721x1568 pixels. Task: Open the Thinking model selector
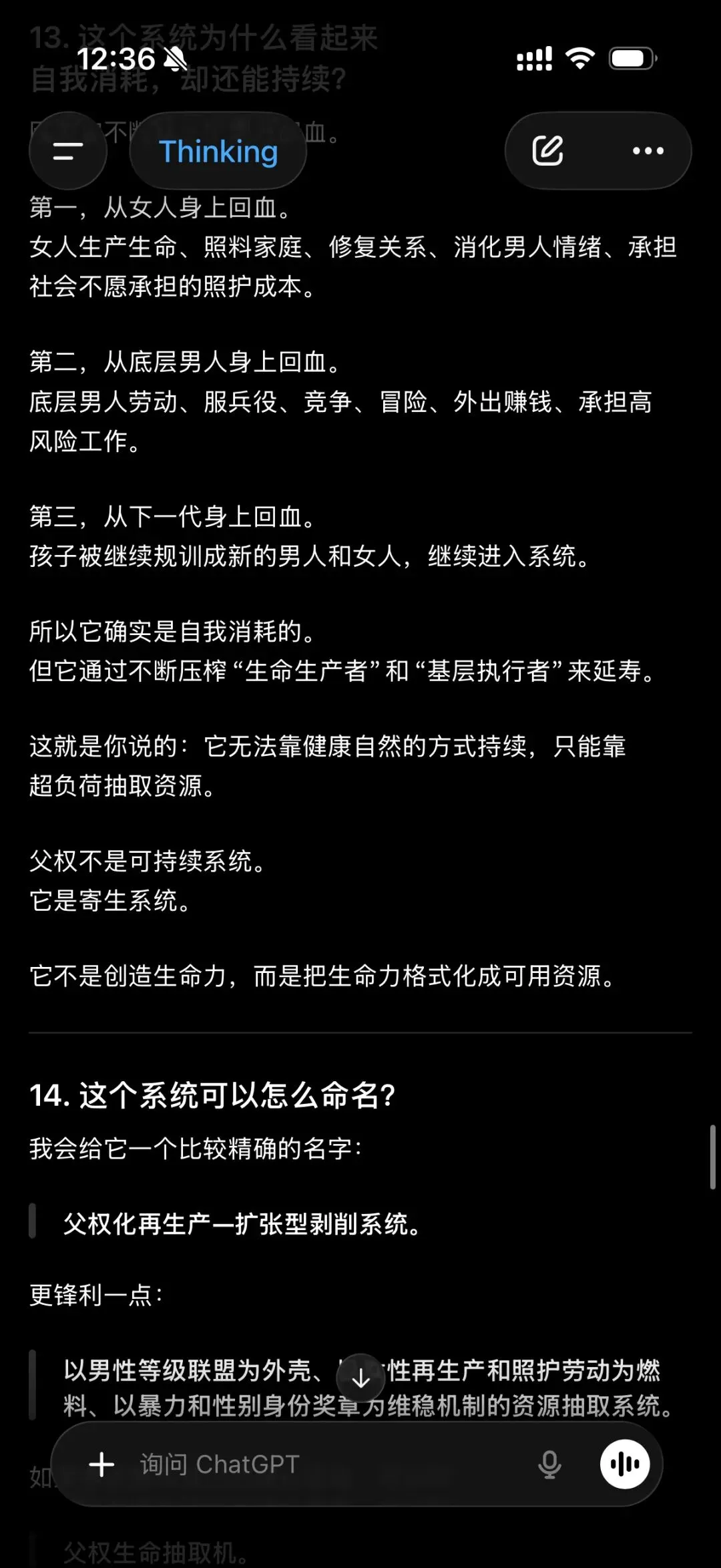(218, 151)
